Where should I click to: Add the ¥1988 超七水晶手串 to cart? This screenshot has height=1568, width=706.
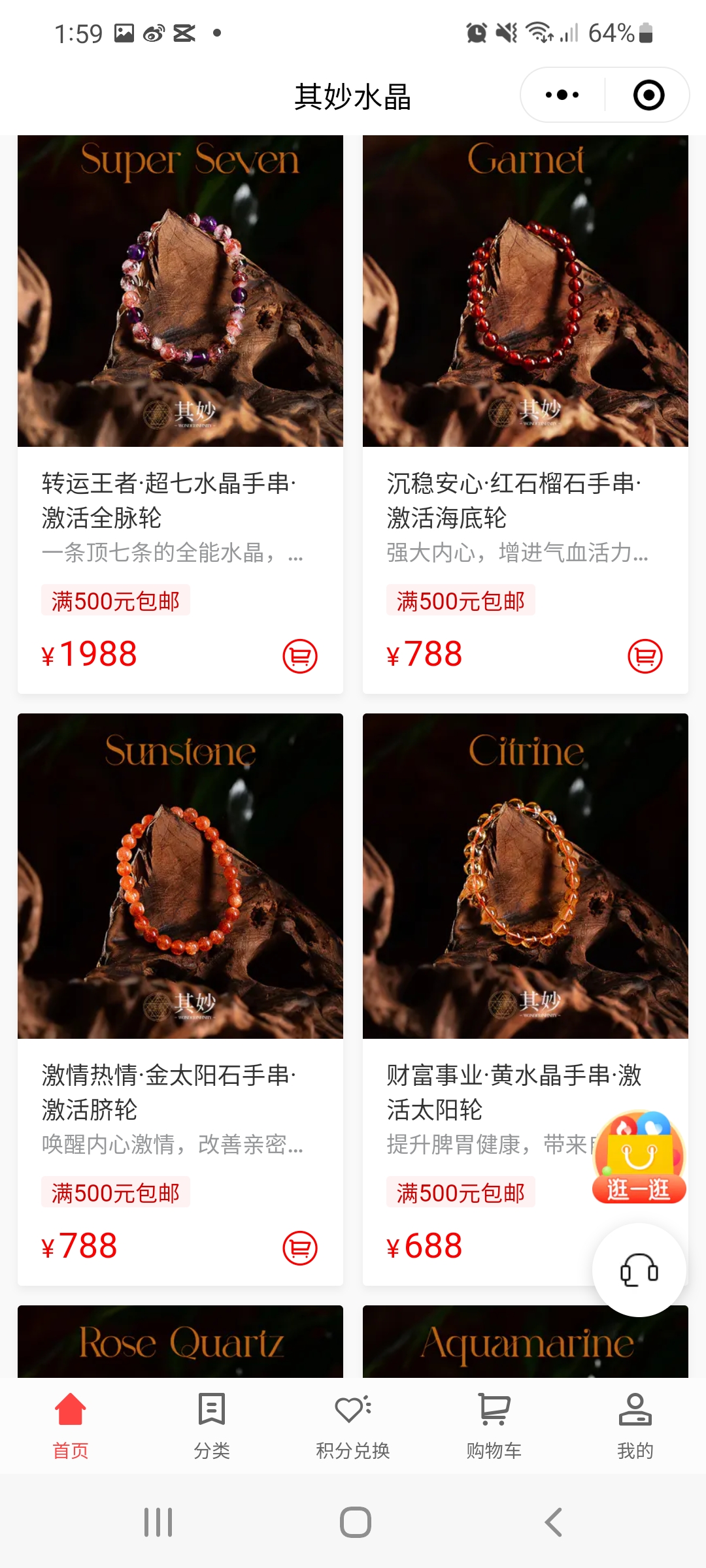(x=300, y=656)
